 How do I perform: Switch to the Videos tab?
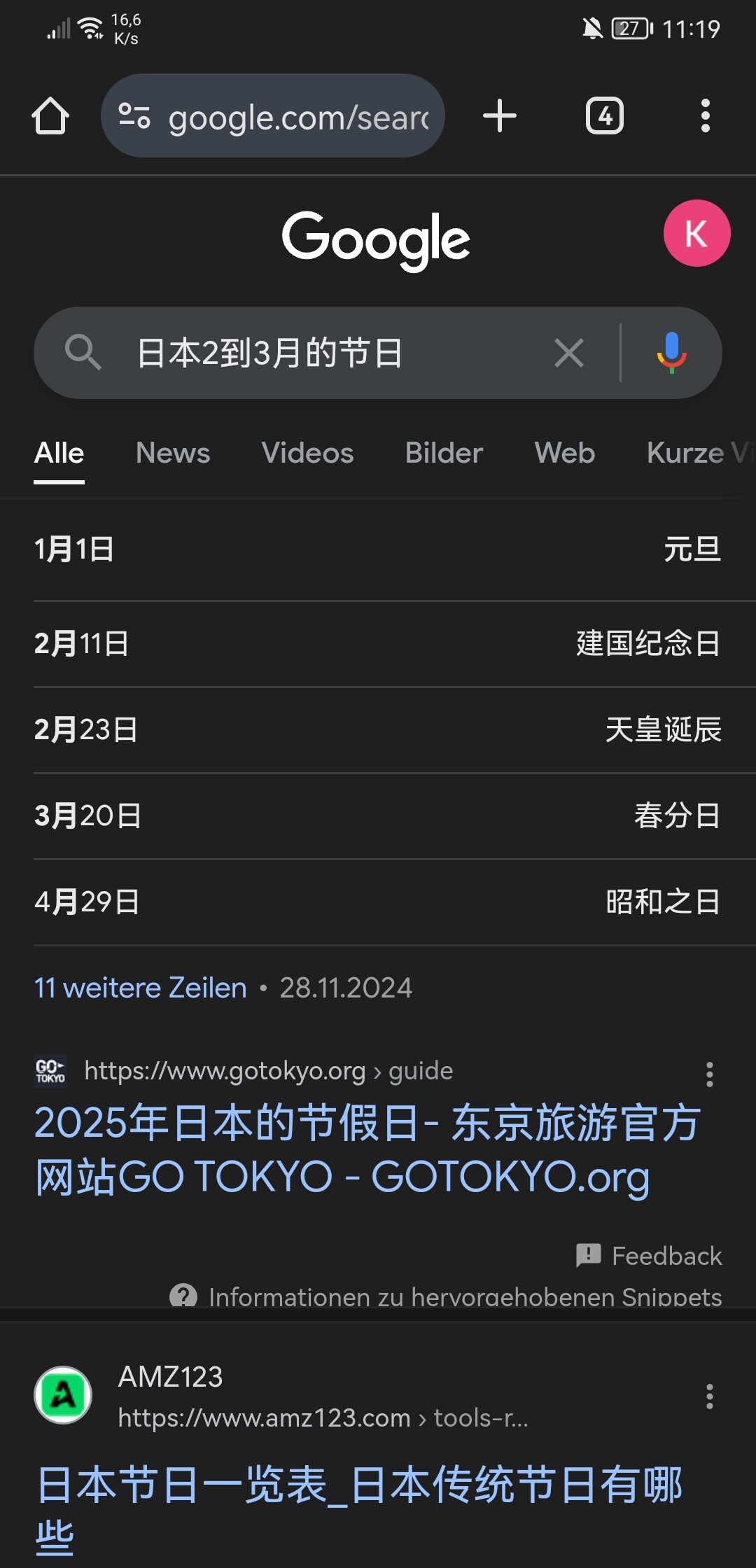coord(307,453)
